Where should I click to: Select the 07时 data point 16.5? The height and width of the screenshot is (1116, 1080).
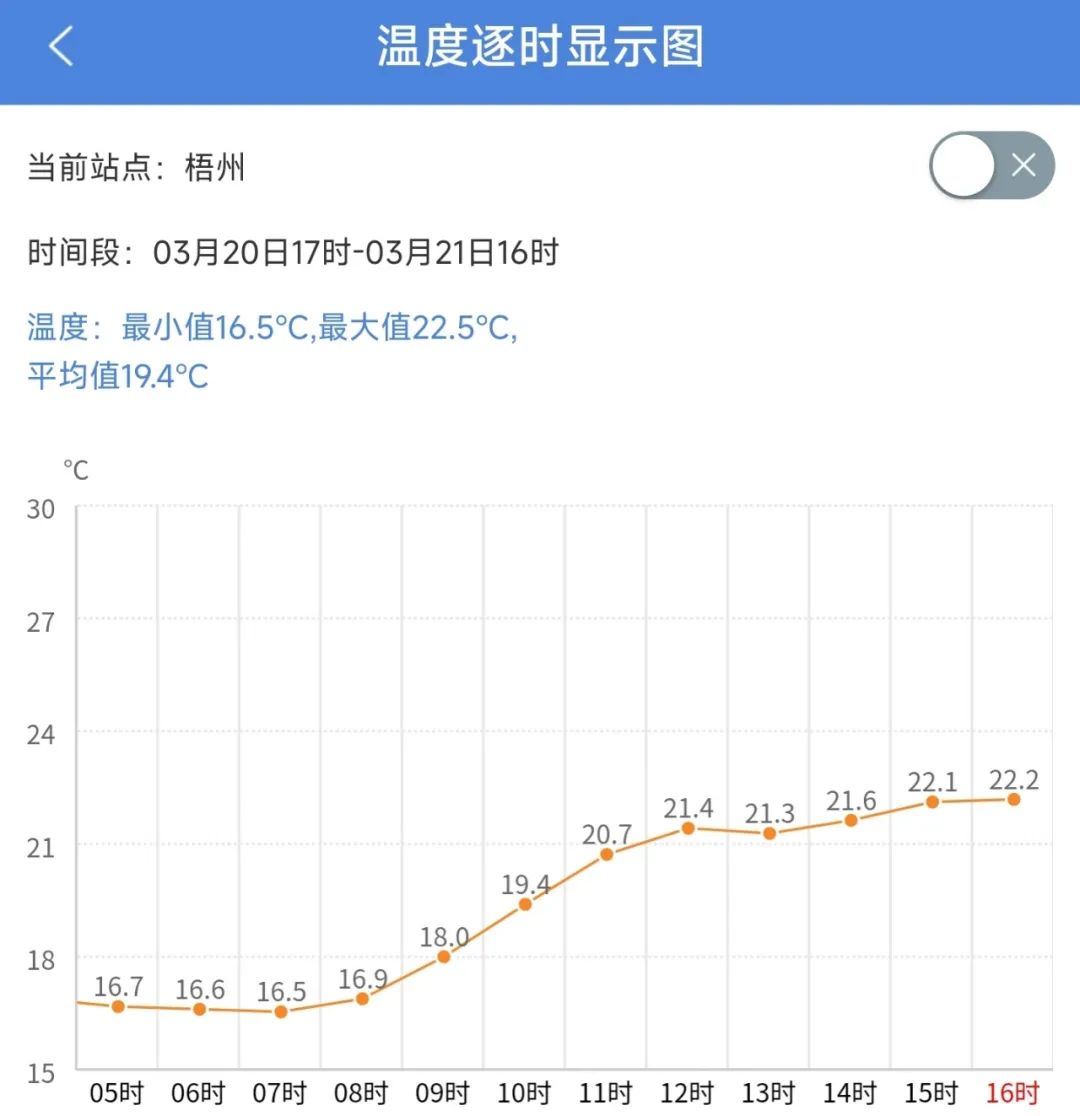click(281, 1012)
